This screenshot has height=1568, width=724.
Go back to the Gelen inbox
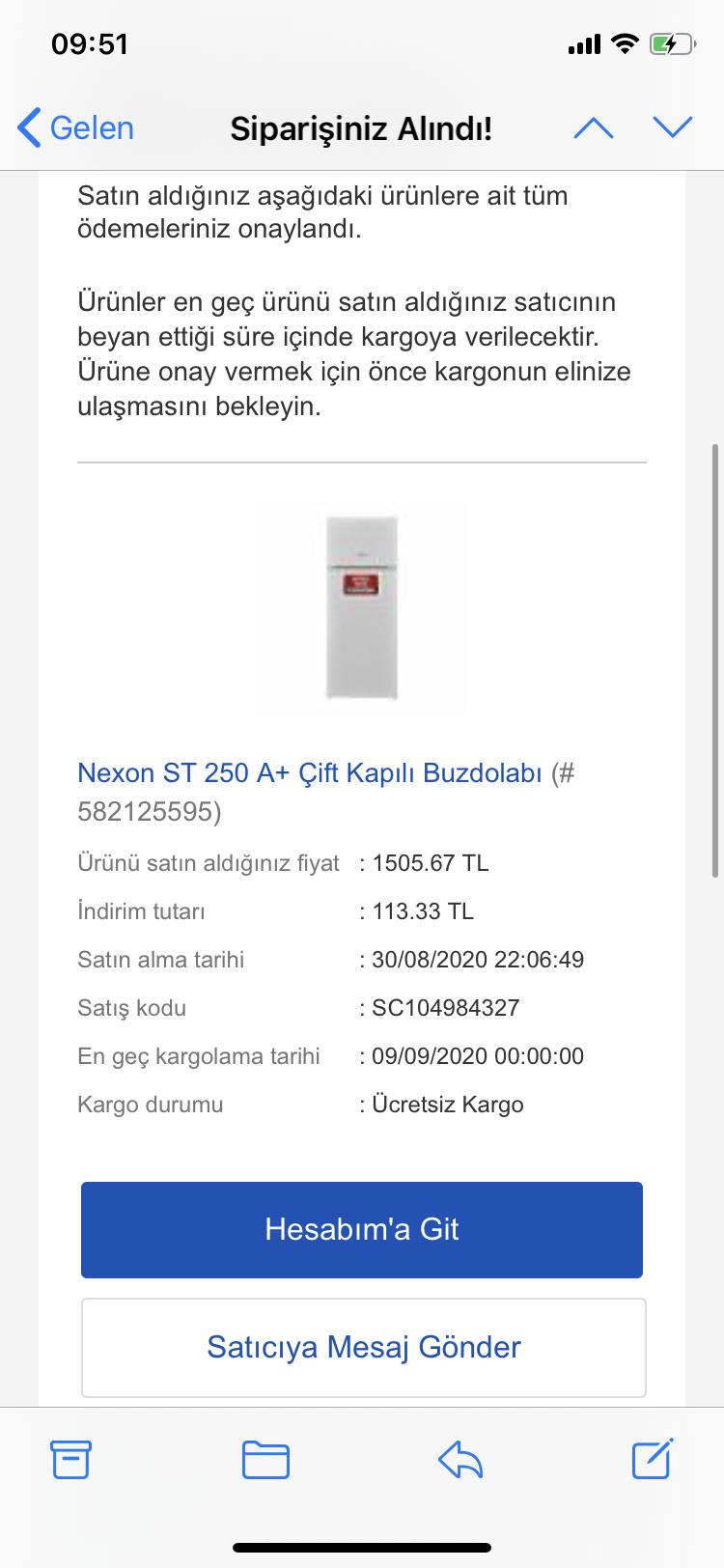point(75,127)
